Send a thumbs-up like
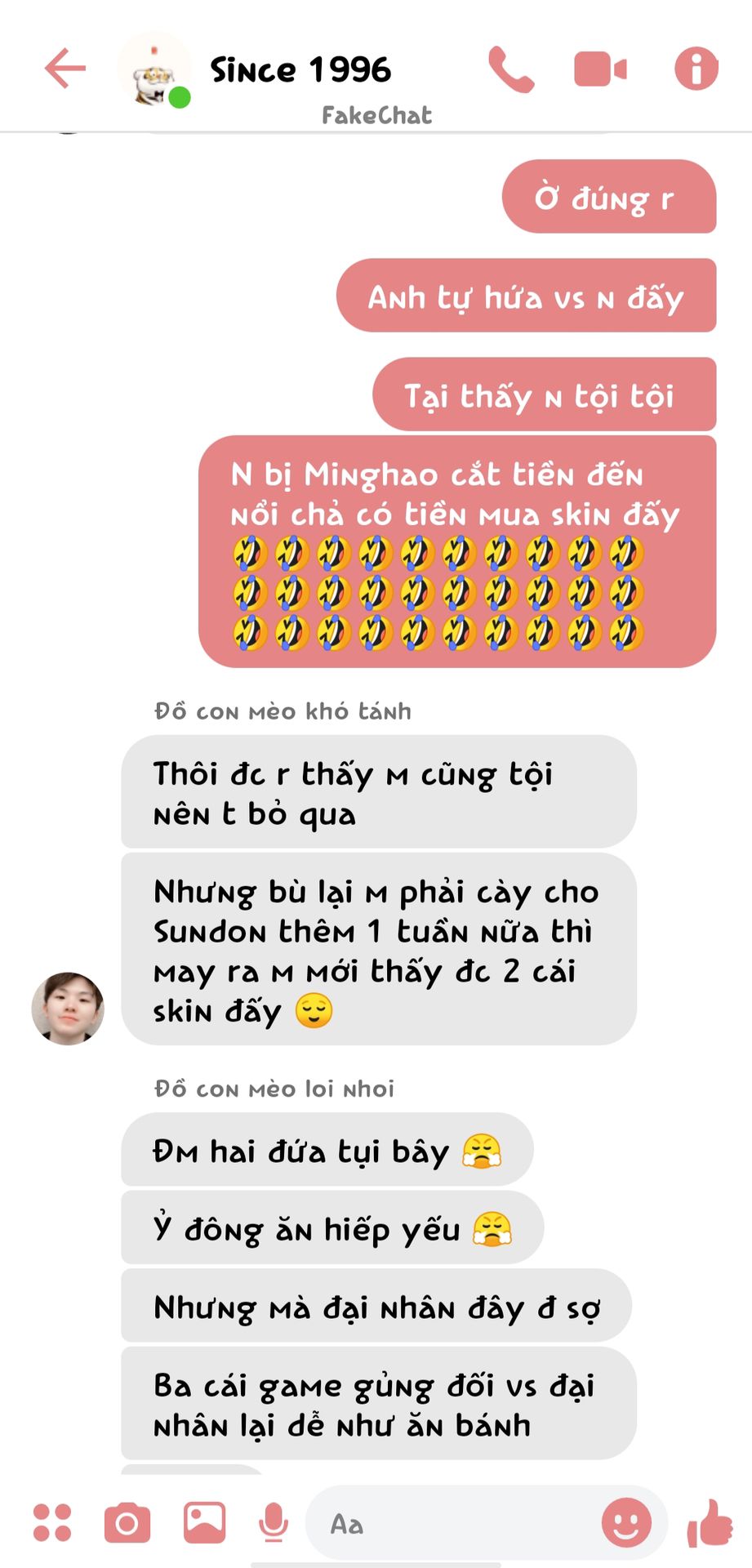Image resolution: width=752 pixels, height=1568 pixels. [710, 1522]
